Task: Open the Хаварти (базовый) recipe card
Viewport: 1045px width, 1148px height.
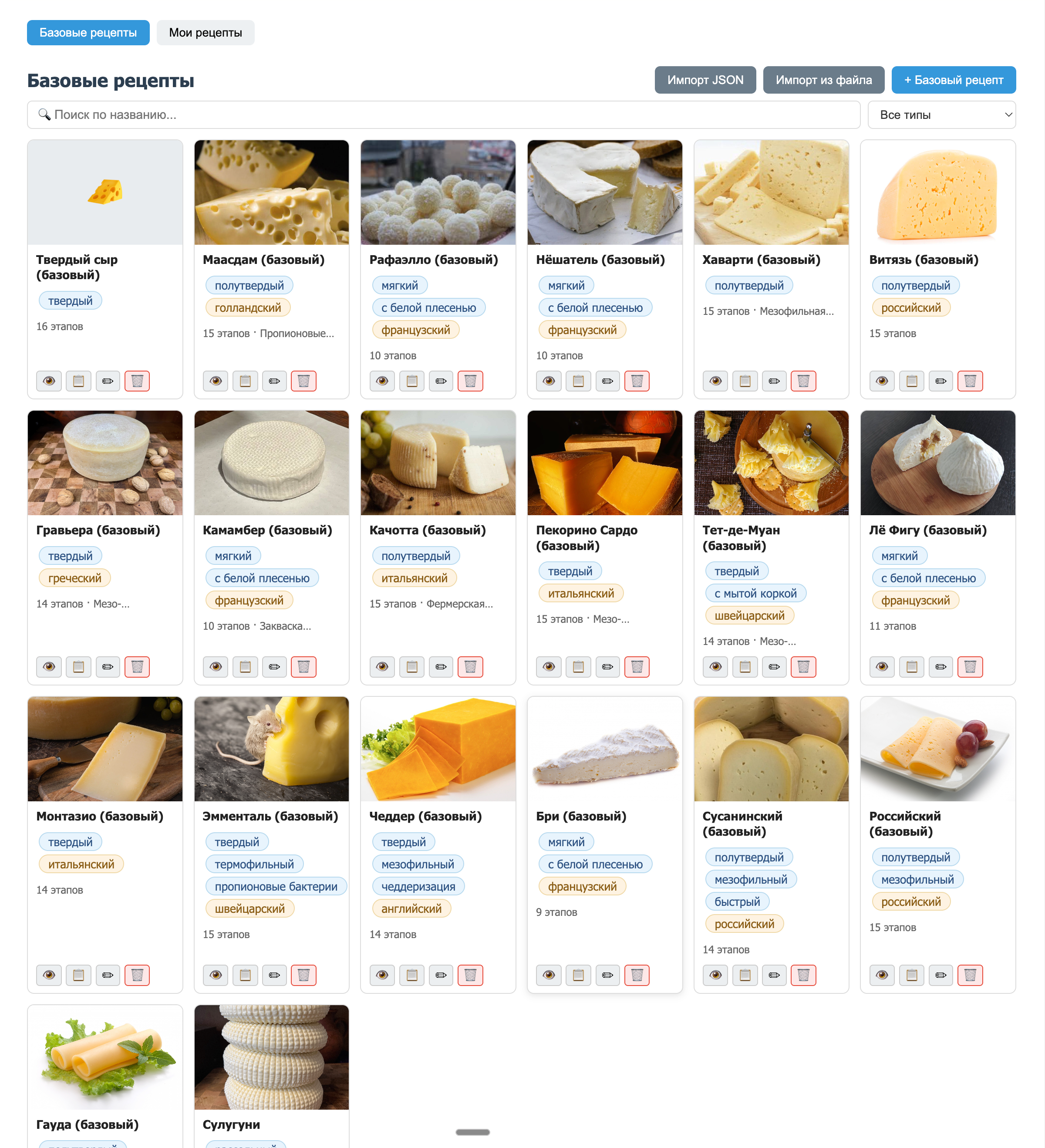Action: (761, 260)
